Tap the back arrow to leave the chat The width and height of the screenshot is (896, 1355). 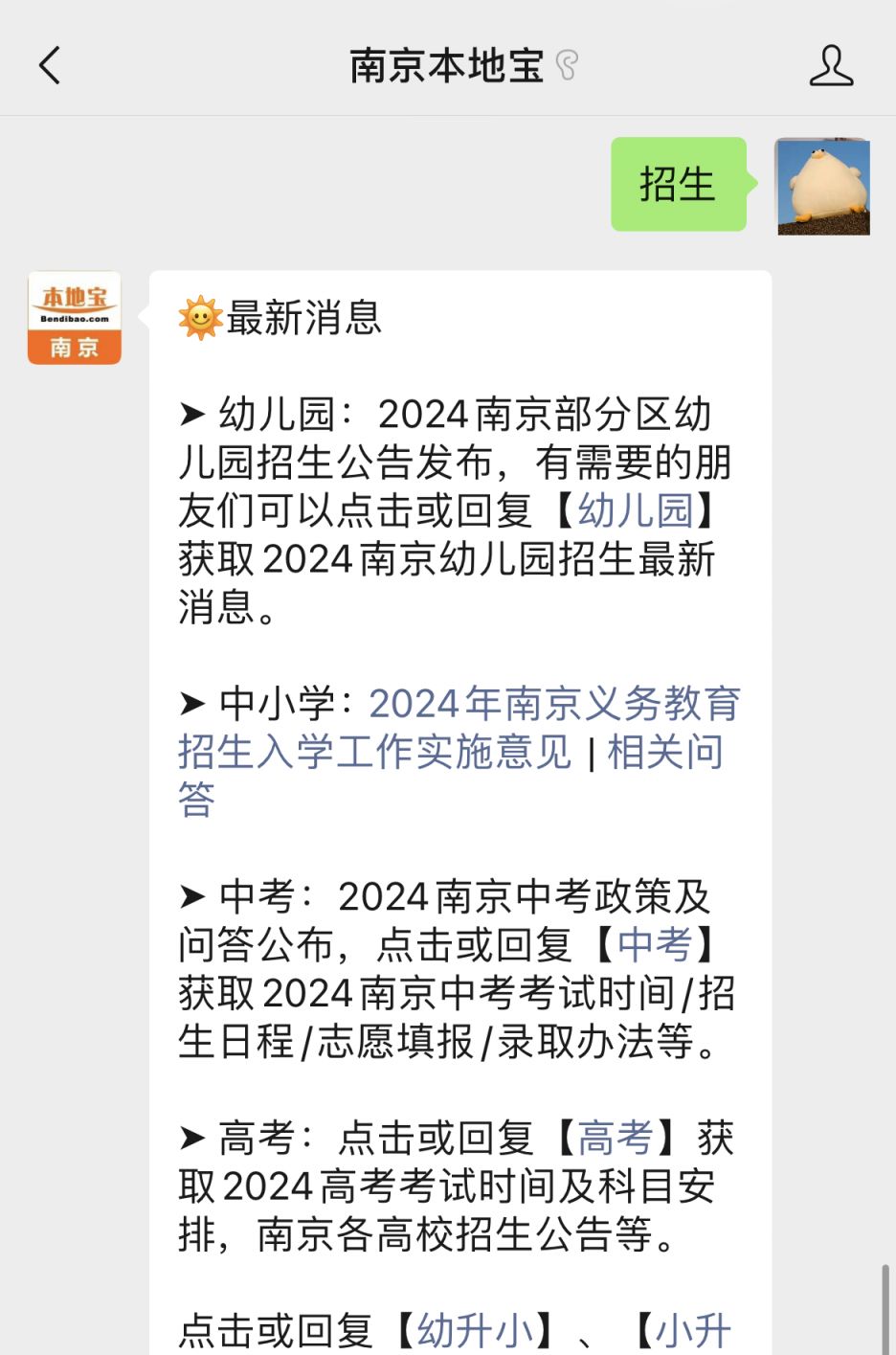[51, 66]
